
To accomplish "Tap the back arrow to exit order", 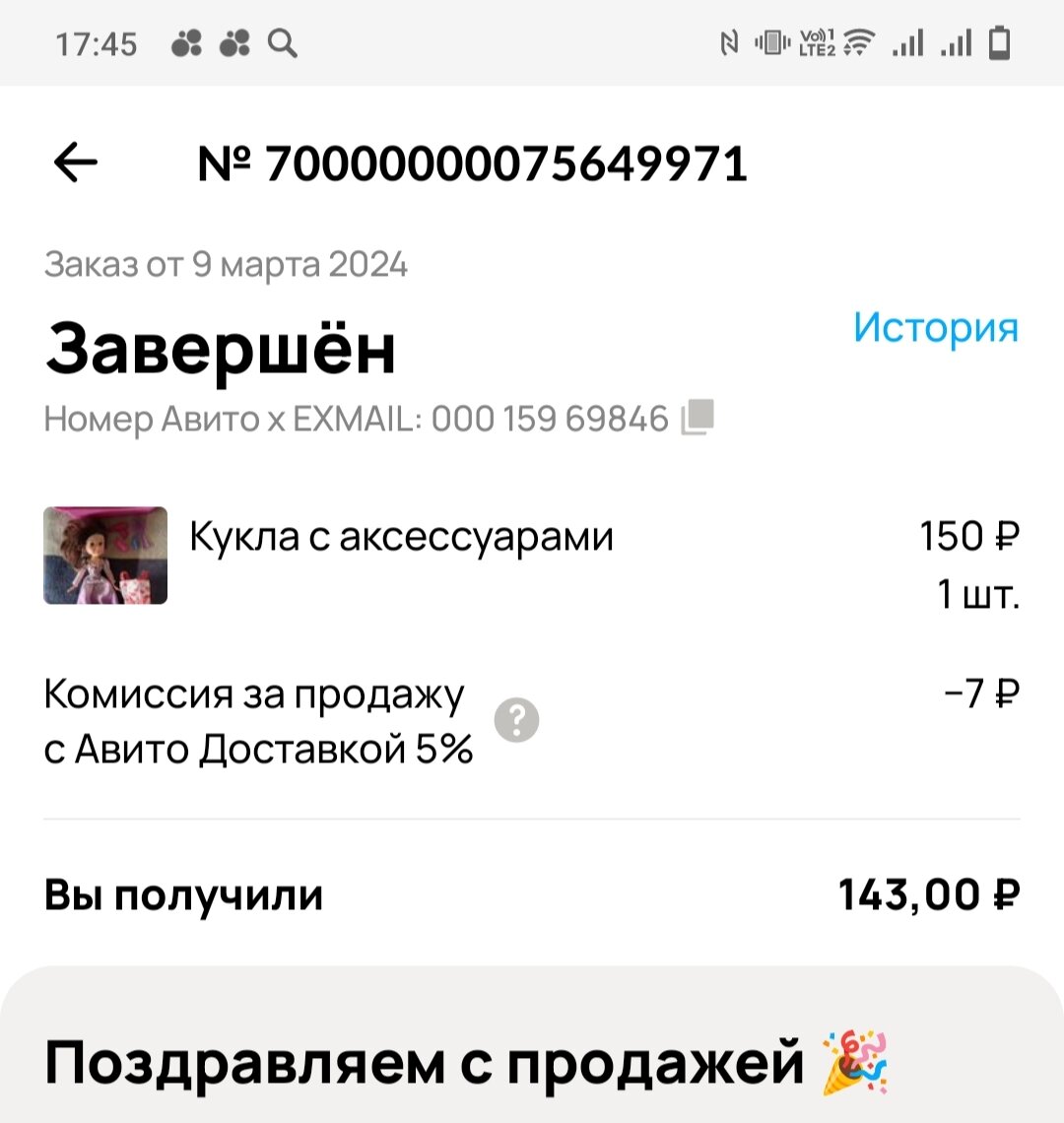I will click(x=77, y=163).
